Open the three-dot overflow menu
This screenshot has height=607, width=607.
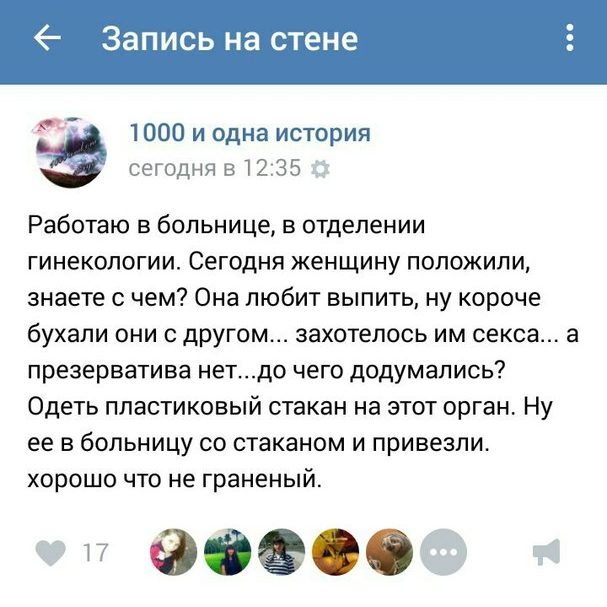[x=569, y=39]
